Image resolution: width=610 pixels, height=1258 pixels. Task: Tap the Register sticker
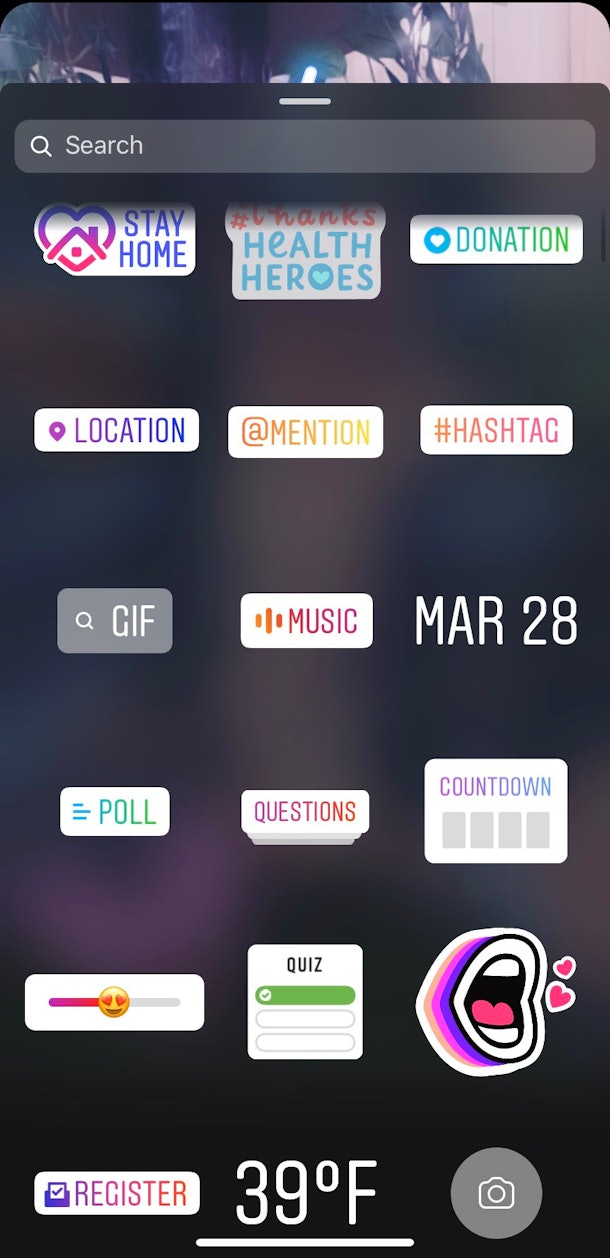click(x=116, y=1193)
